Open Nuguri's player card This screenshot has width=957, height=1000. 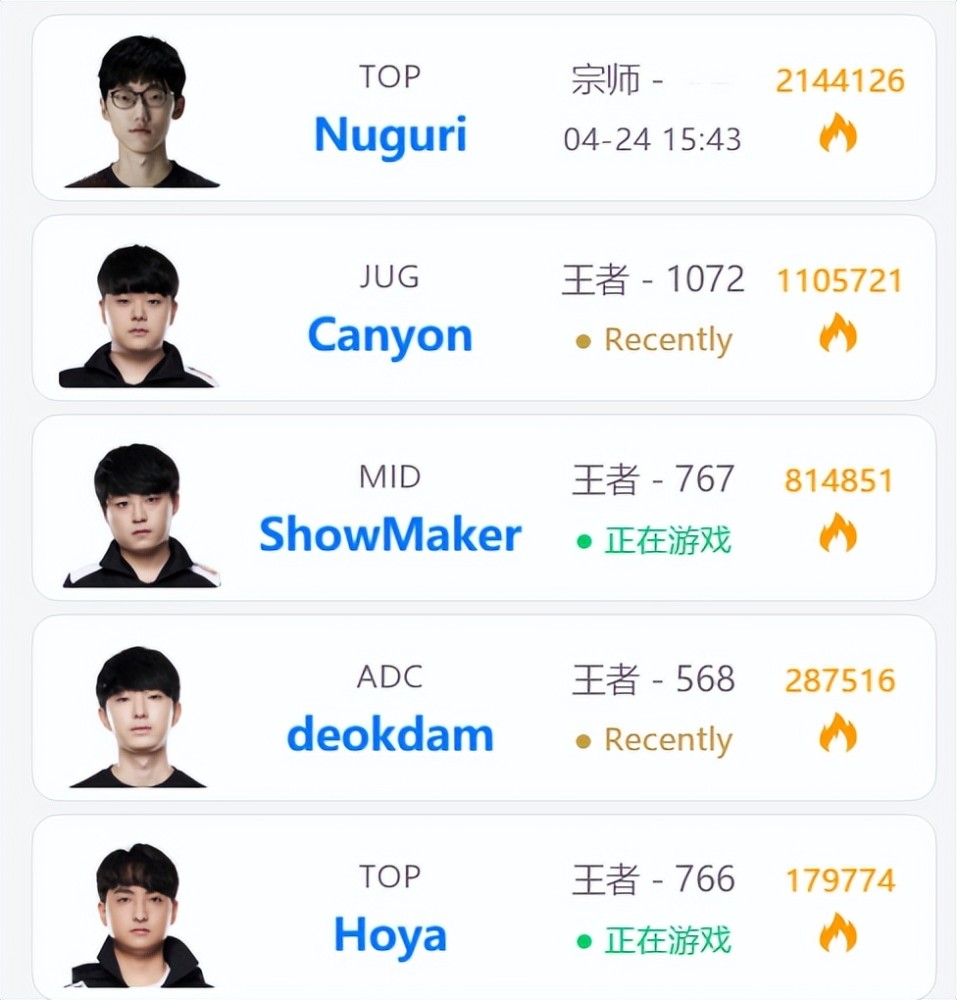tap(390, 135)
